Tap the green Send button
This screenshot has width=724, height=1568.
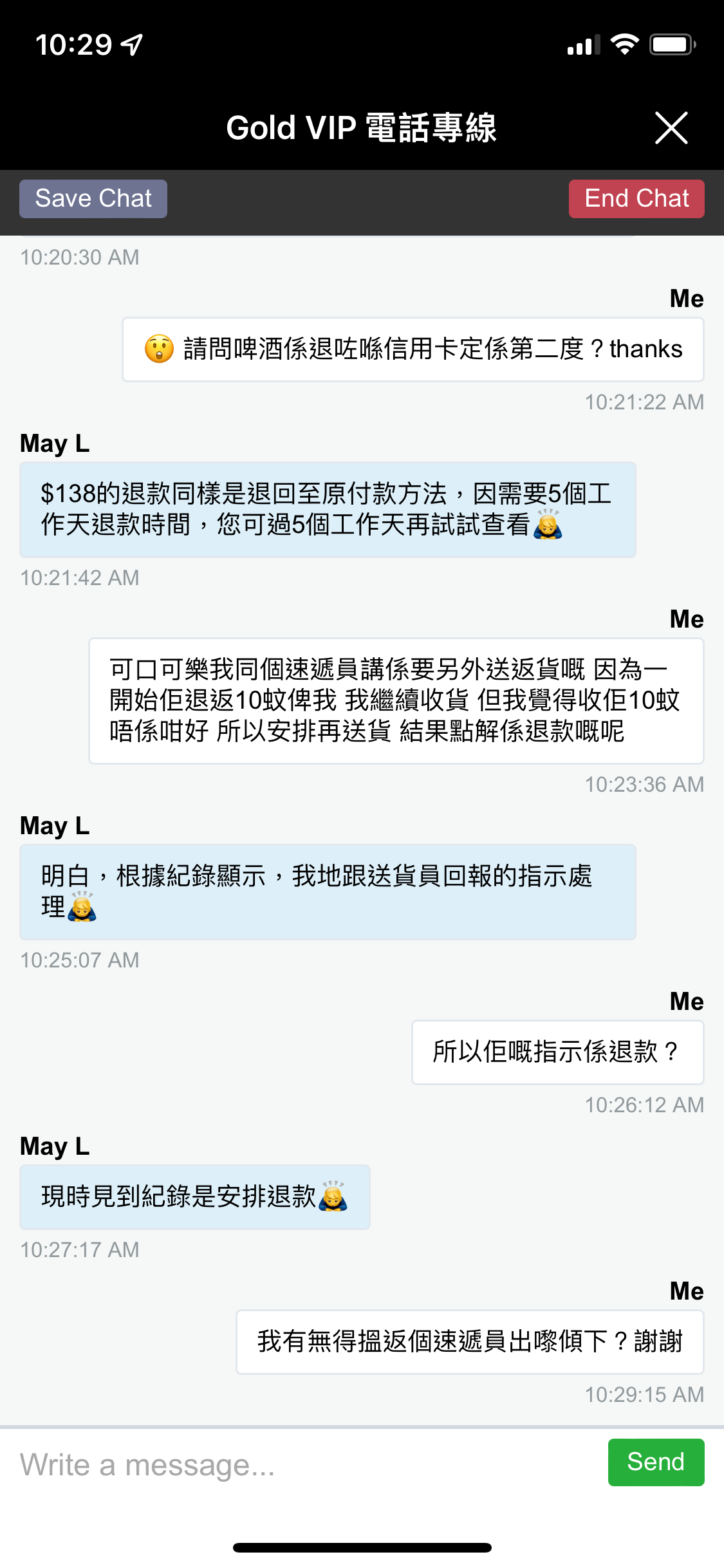(x=656, y=1462)
